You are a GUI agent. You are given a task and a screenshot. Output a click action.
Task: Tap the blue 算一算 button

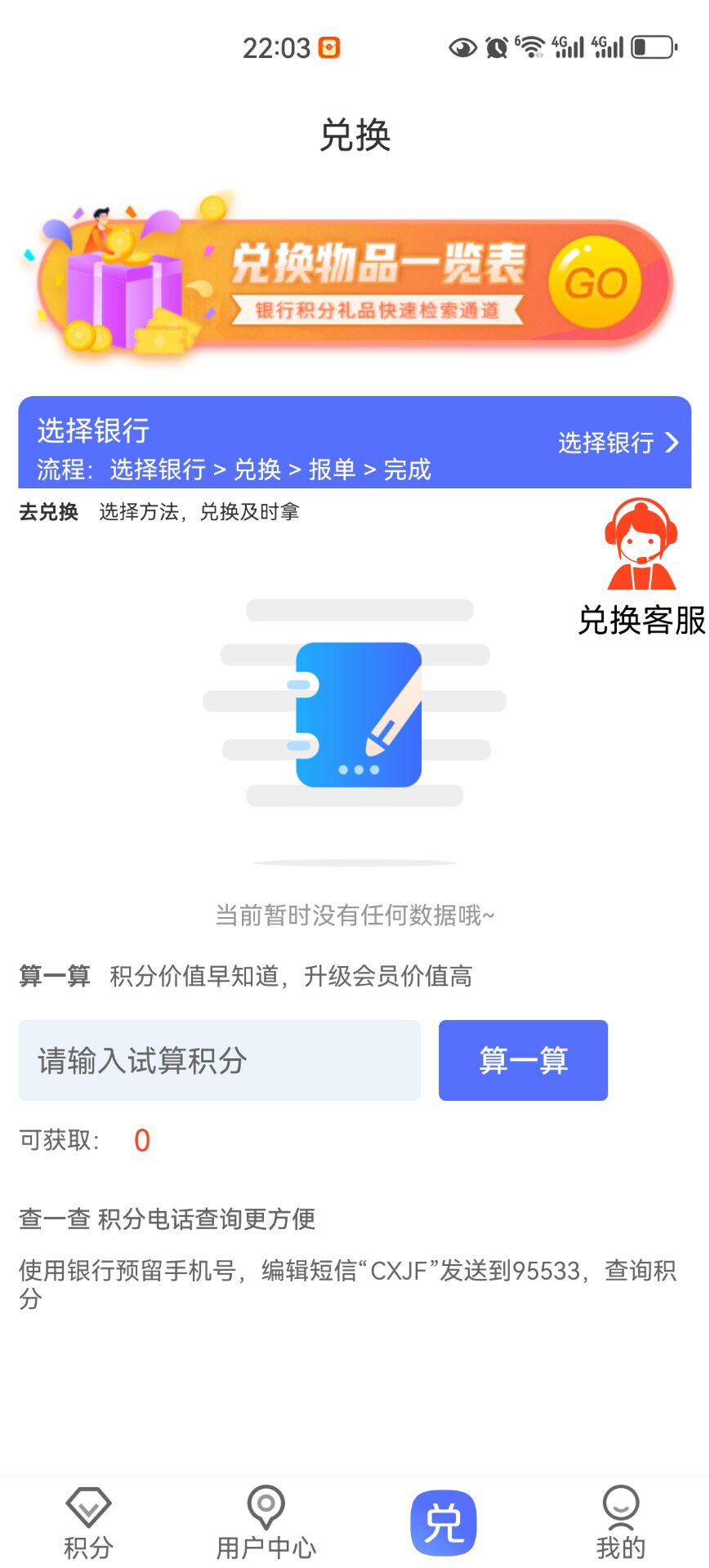pos(523,1060)
